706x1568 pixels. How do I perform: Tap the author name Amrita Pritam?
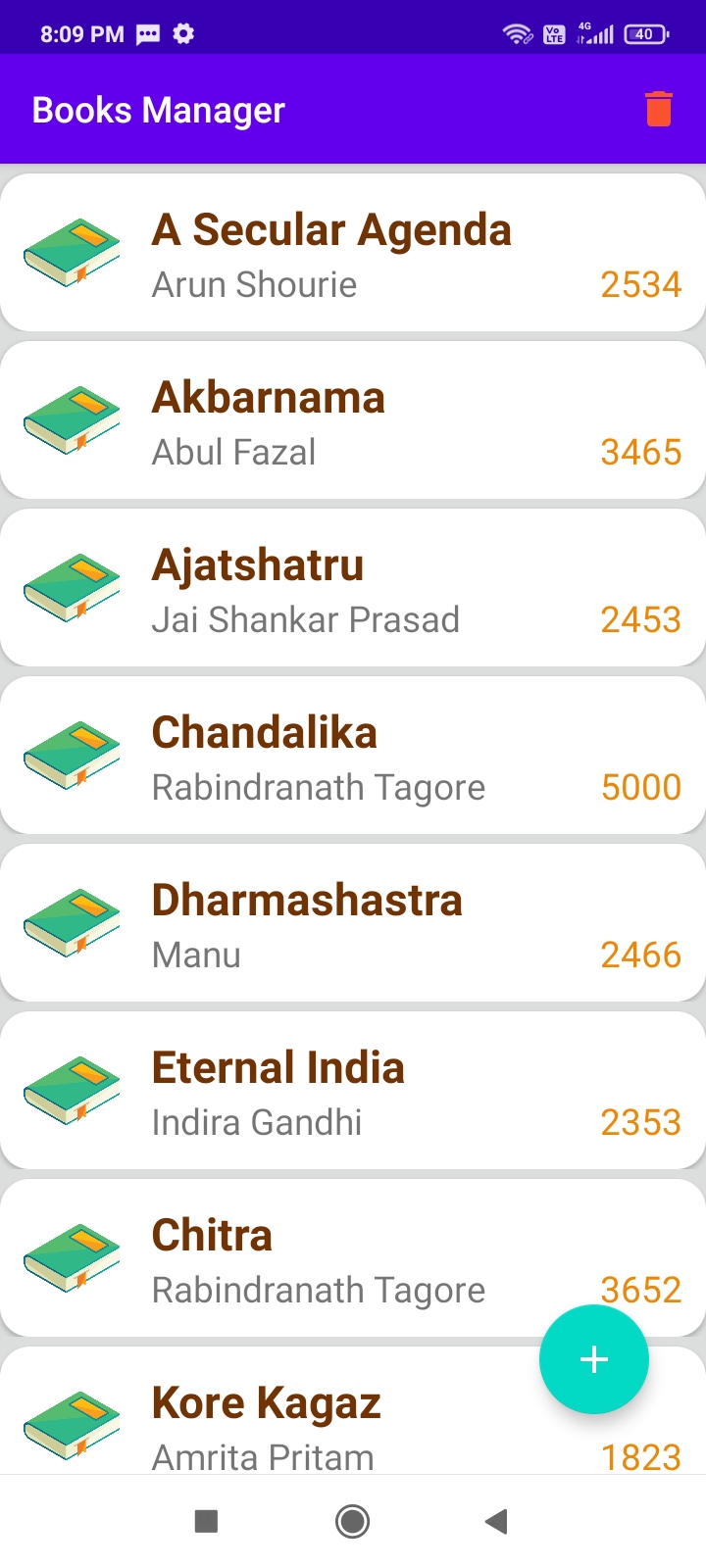tap(262, 1457)
